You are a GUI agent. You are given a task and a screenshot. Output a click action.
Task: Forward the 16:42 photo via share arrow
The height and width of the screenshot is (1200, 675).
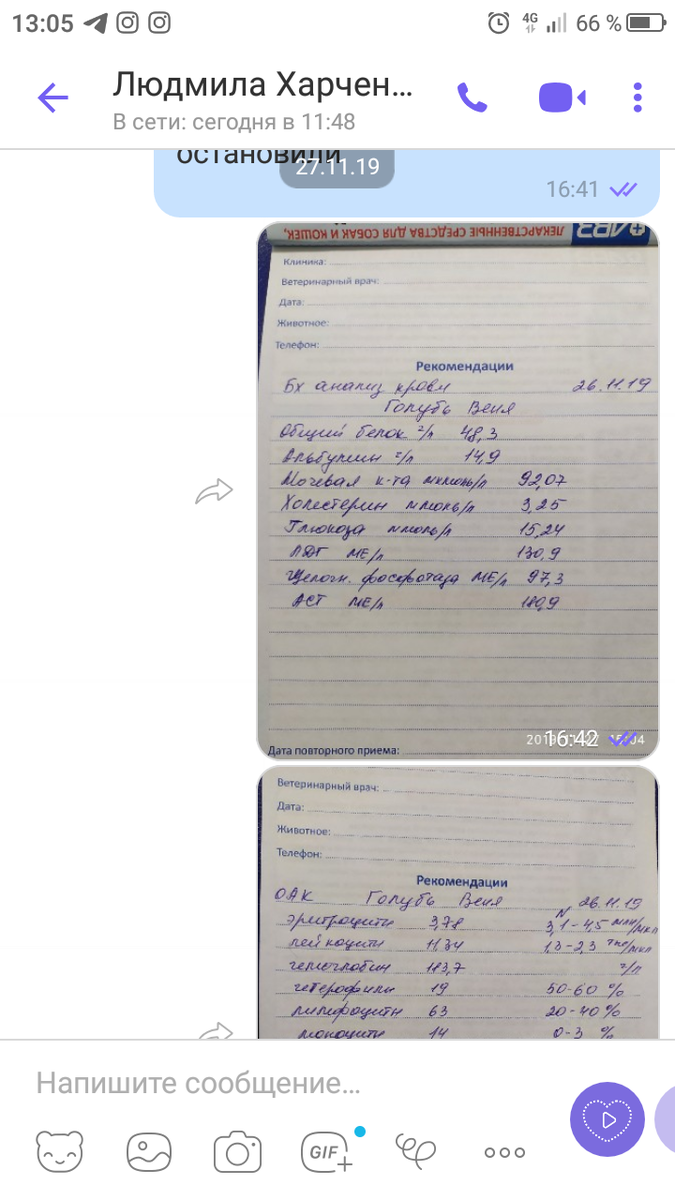click(214, 491)
